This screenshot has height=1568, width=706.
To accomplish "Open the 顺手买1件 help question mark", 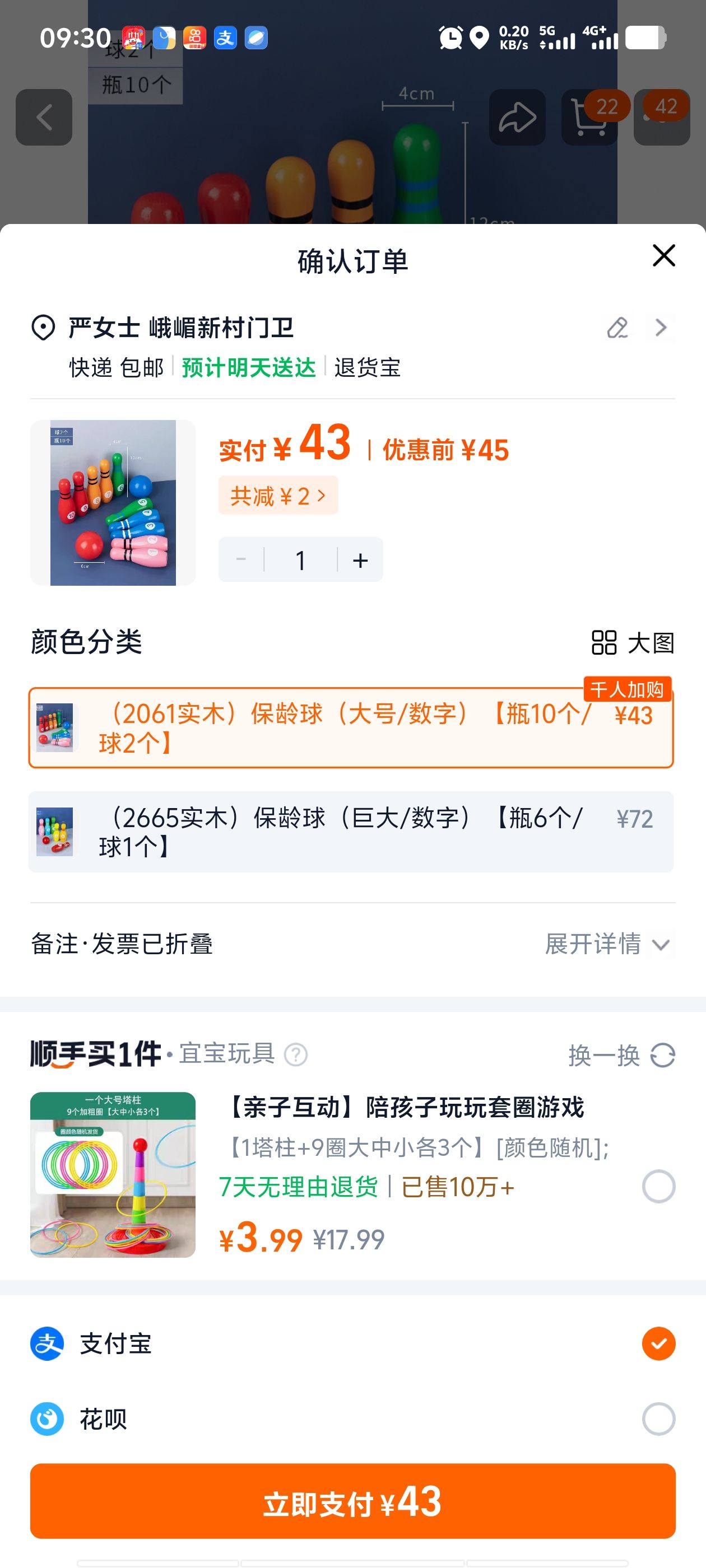I will tap(296, 1055).
